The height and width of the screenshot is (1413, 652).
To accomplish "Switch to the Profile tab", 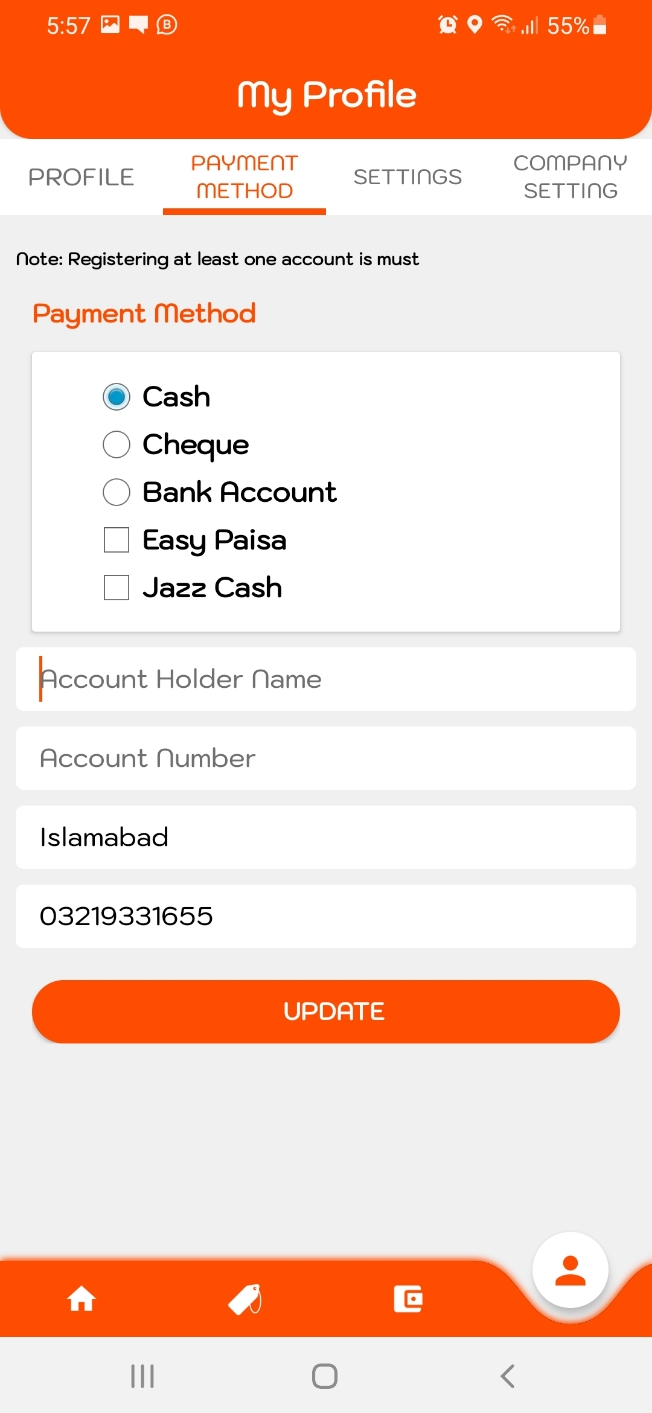I will point(81,177).
